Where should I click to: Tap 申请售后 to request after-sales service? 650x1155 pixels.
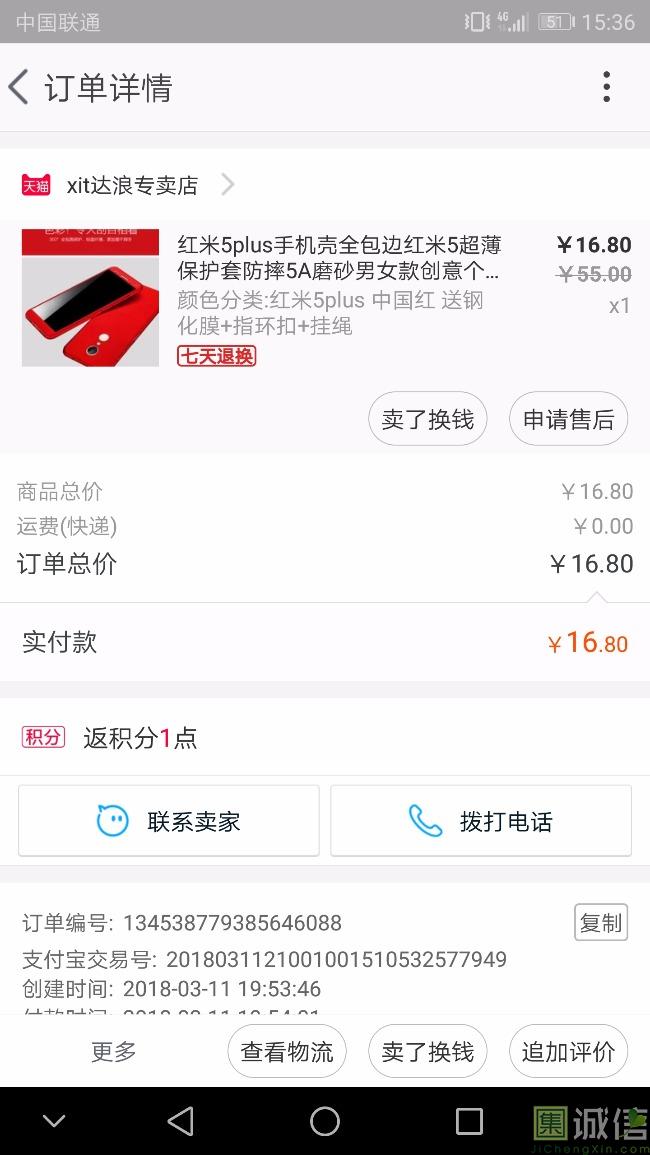coord(568,419)
